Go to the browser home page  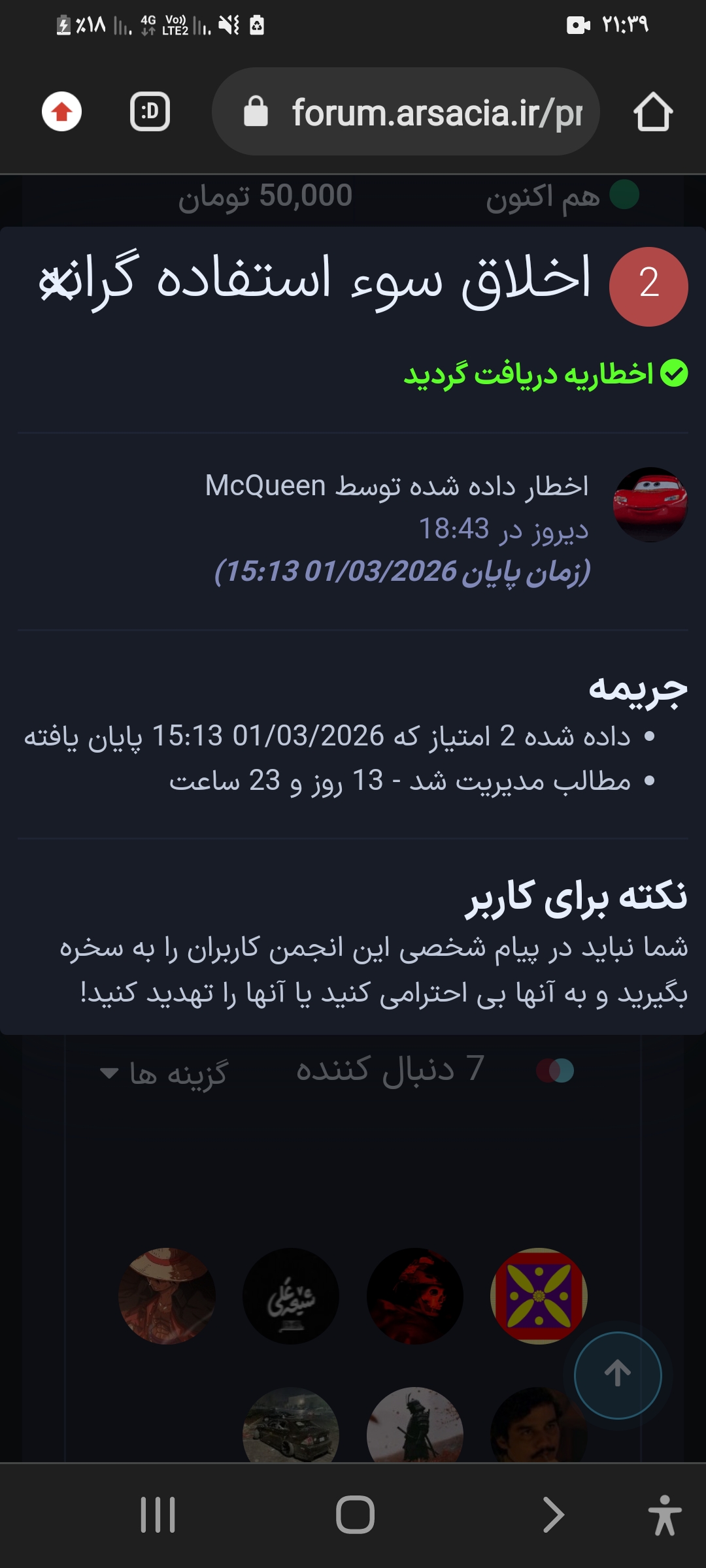click(652, 112)
